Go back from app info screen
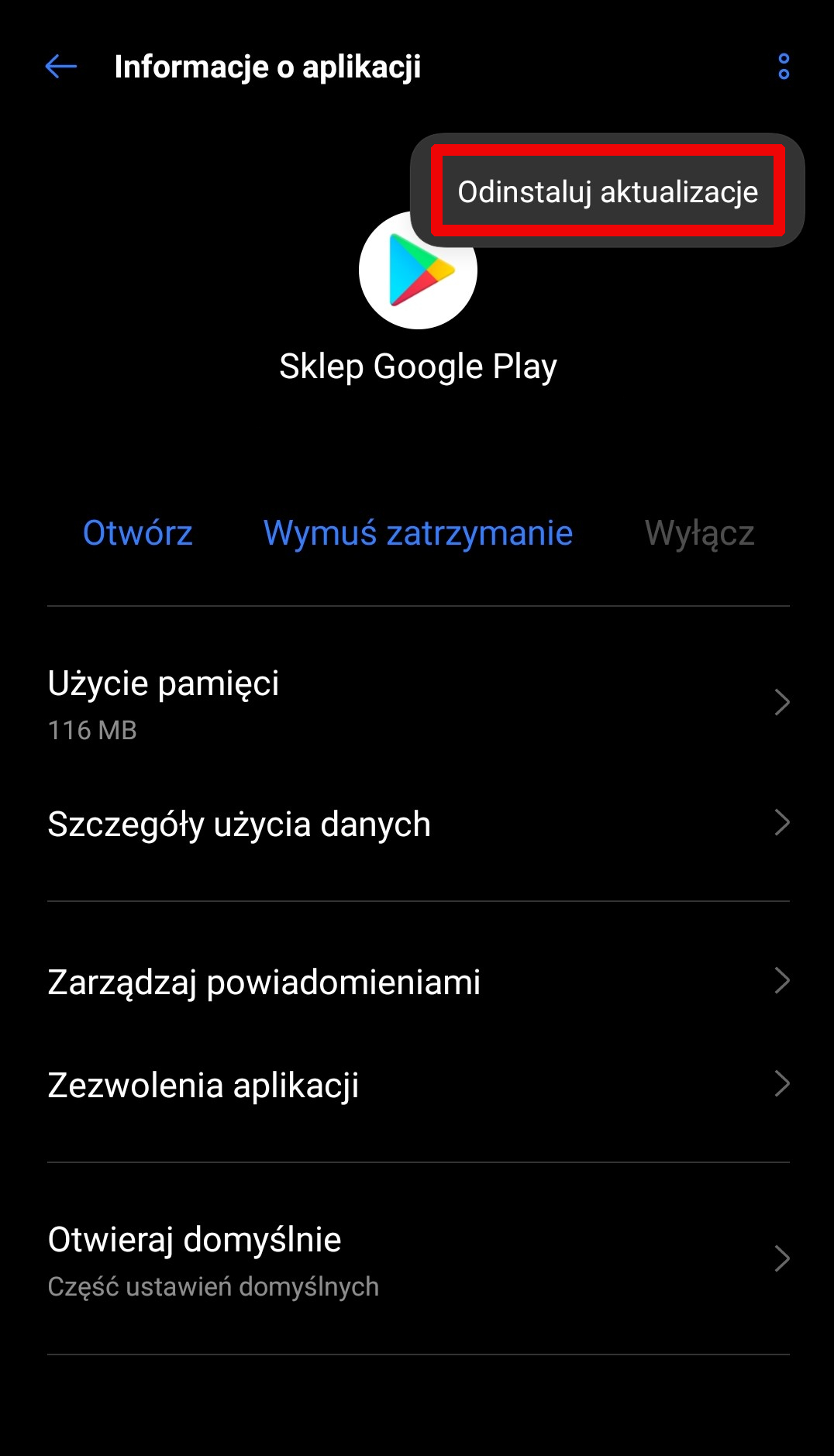834x1456 pixels. tap(60, 67)
